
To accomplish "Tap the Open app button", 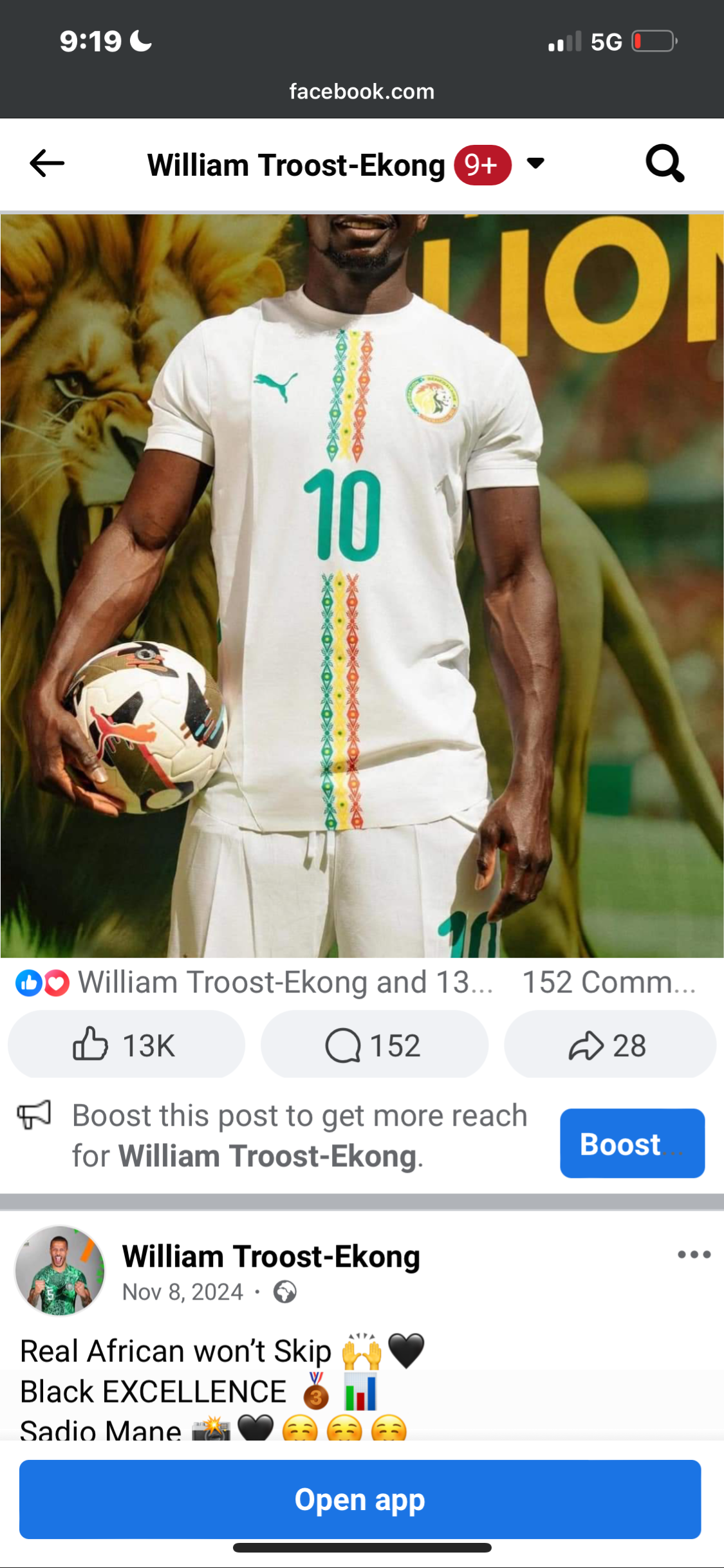I will click(360, 1499).
